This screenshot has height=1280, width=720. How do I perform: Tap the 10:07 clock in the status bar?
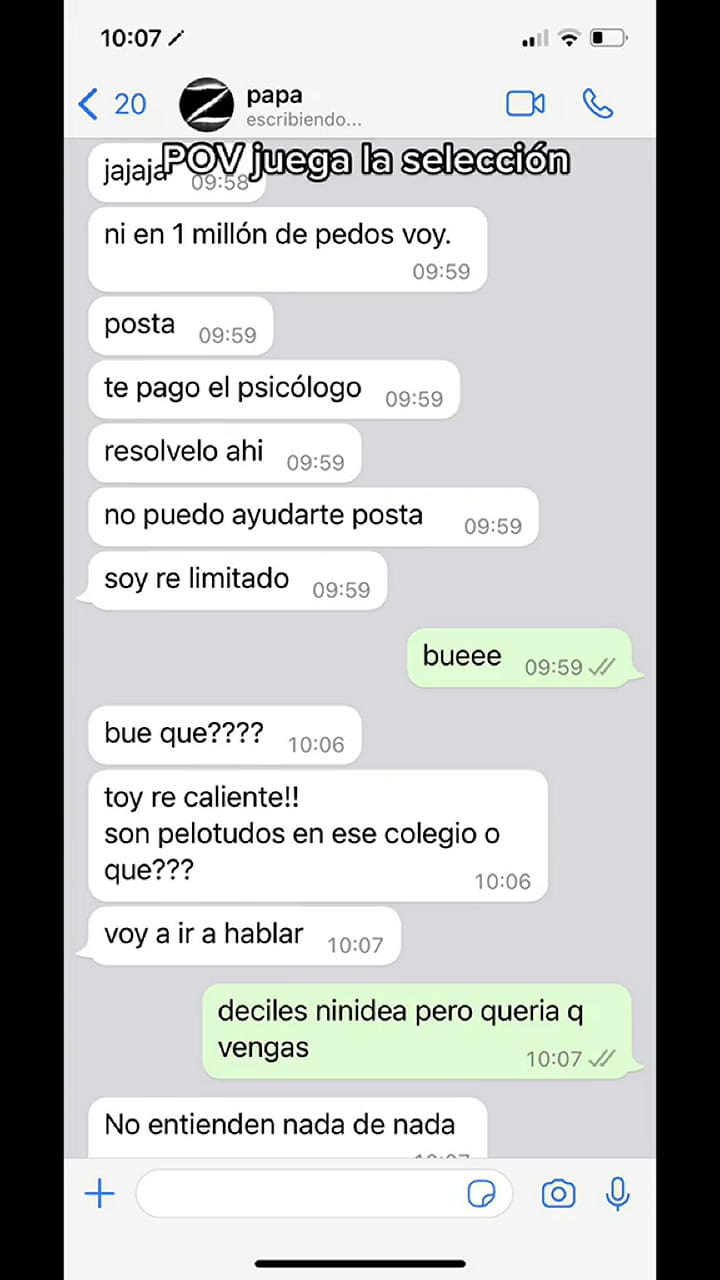(x=130, y=38)
